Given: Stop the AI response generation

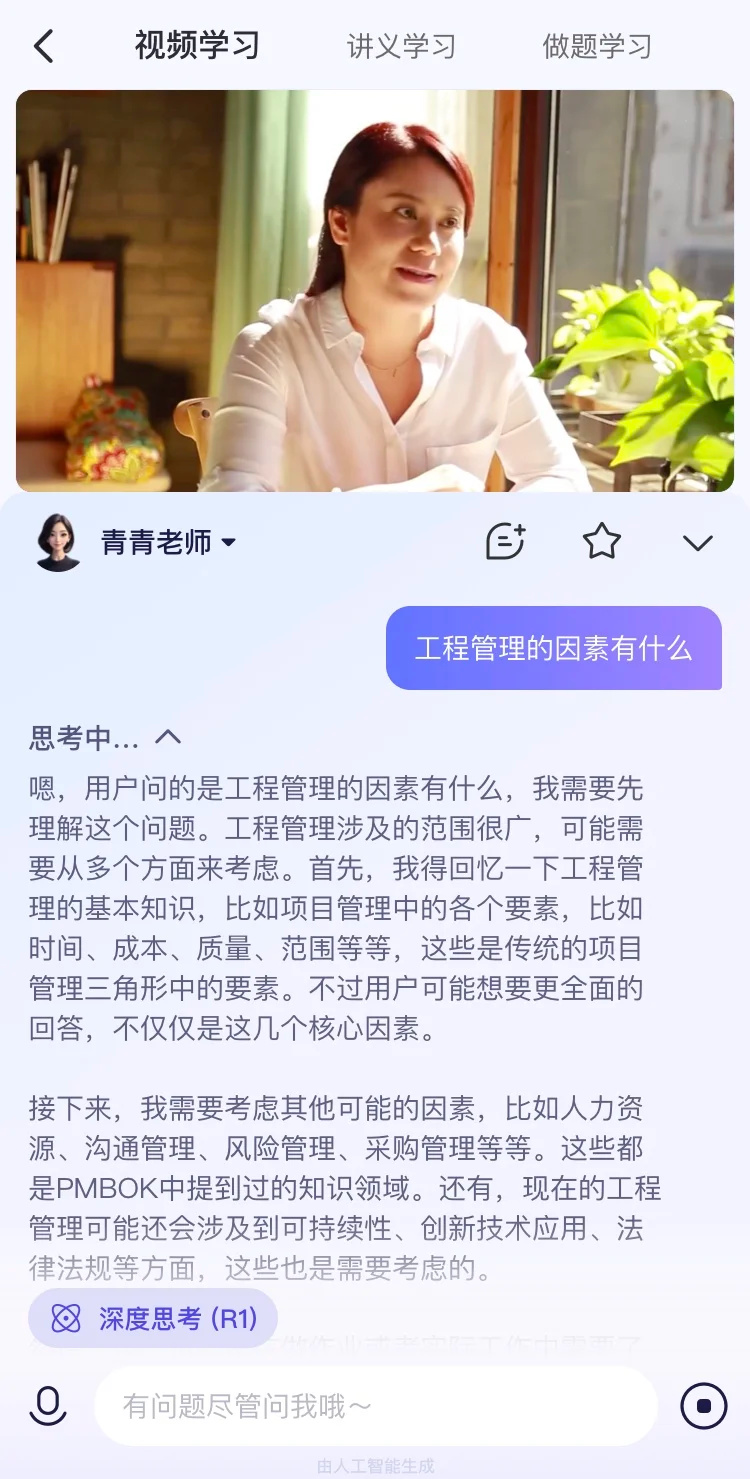Looking at the screenshot, I should click(704, 1406).
